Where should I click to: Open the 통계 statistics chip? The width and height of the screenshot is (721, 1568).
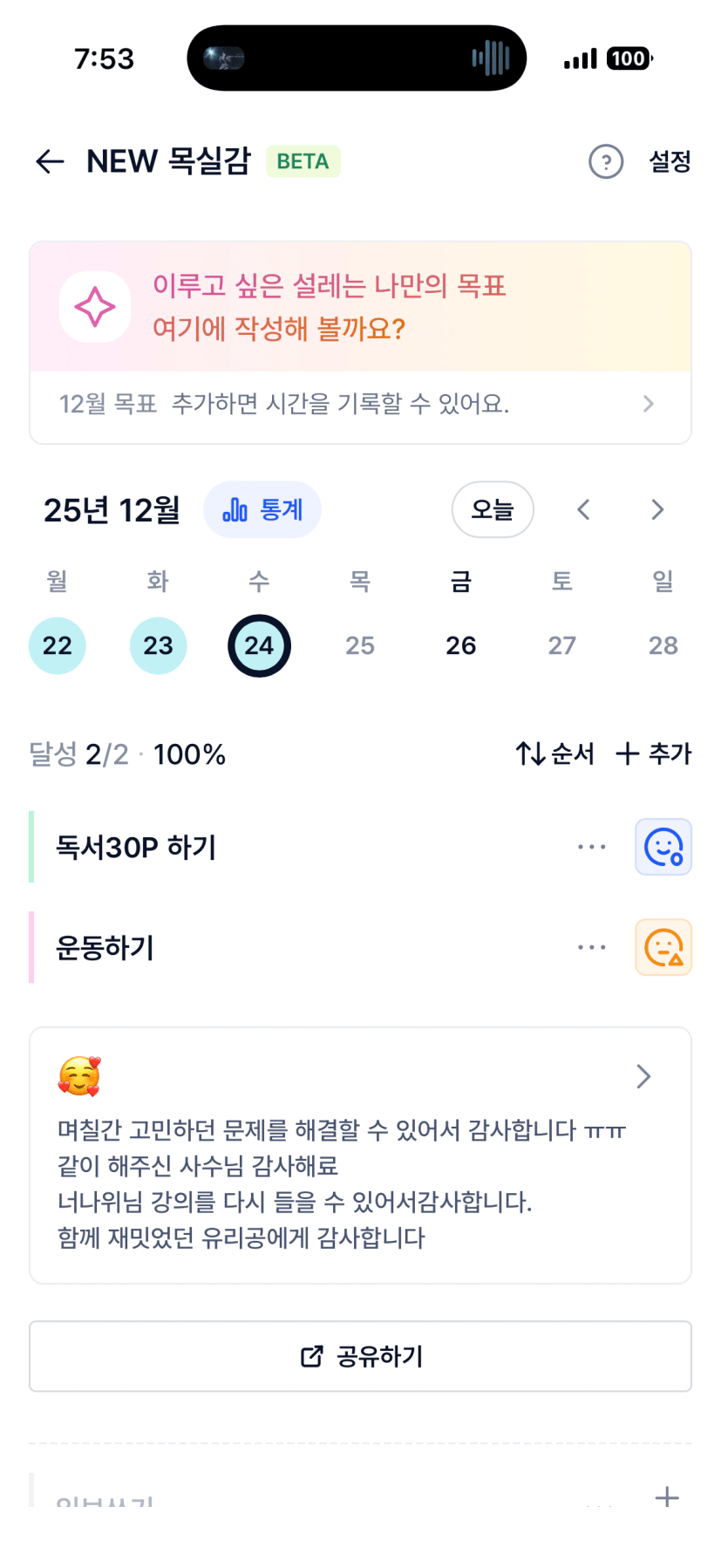pyautogui.click(x=262, y=509)
